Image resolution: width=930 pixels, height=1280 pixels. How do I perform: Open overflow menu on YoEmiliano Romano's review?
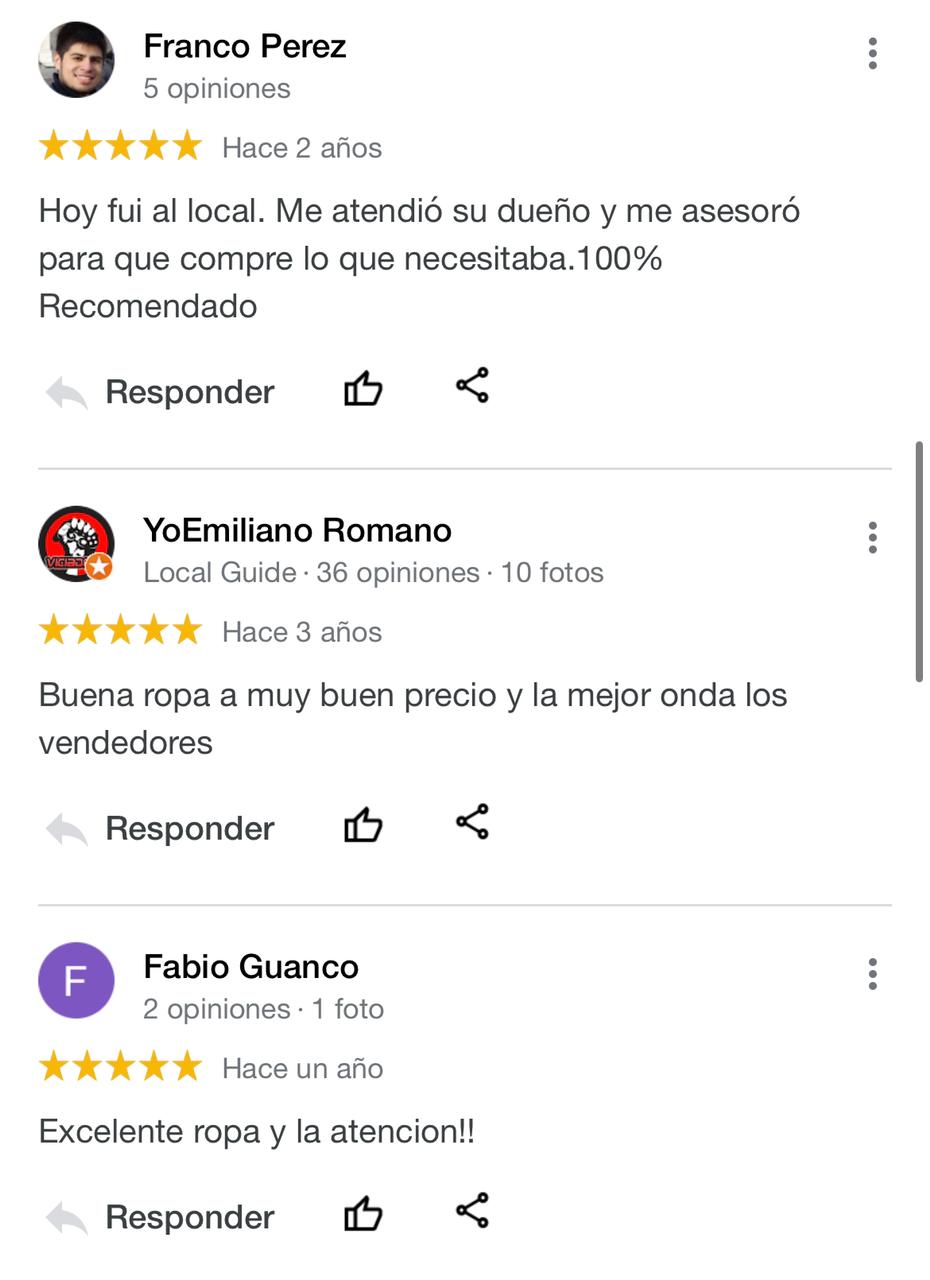(872, 537)
